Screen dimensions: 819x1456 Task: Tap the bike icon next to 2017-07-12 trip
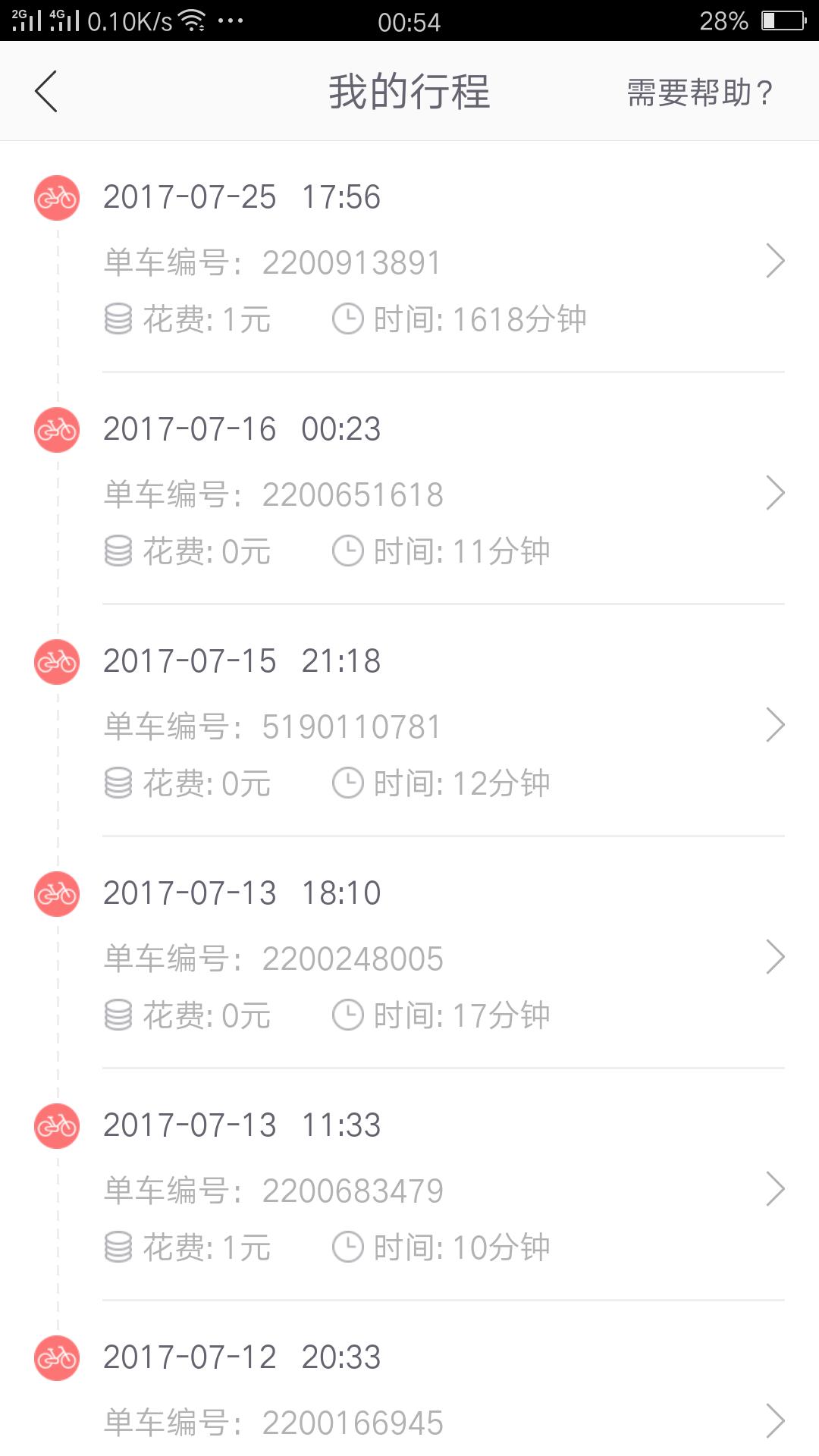click(57, 1357)
